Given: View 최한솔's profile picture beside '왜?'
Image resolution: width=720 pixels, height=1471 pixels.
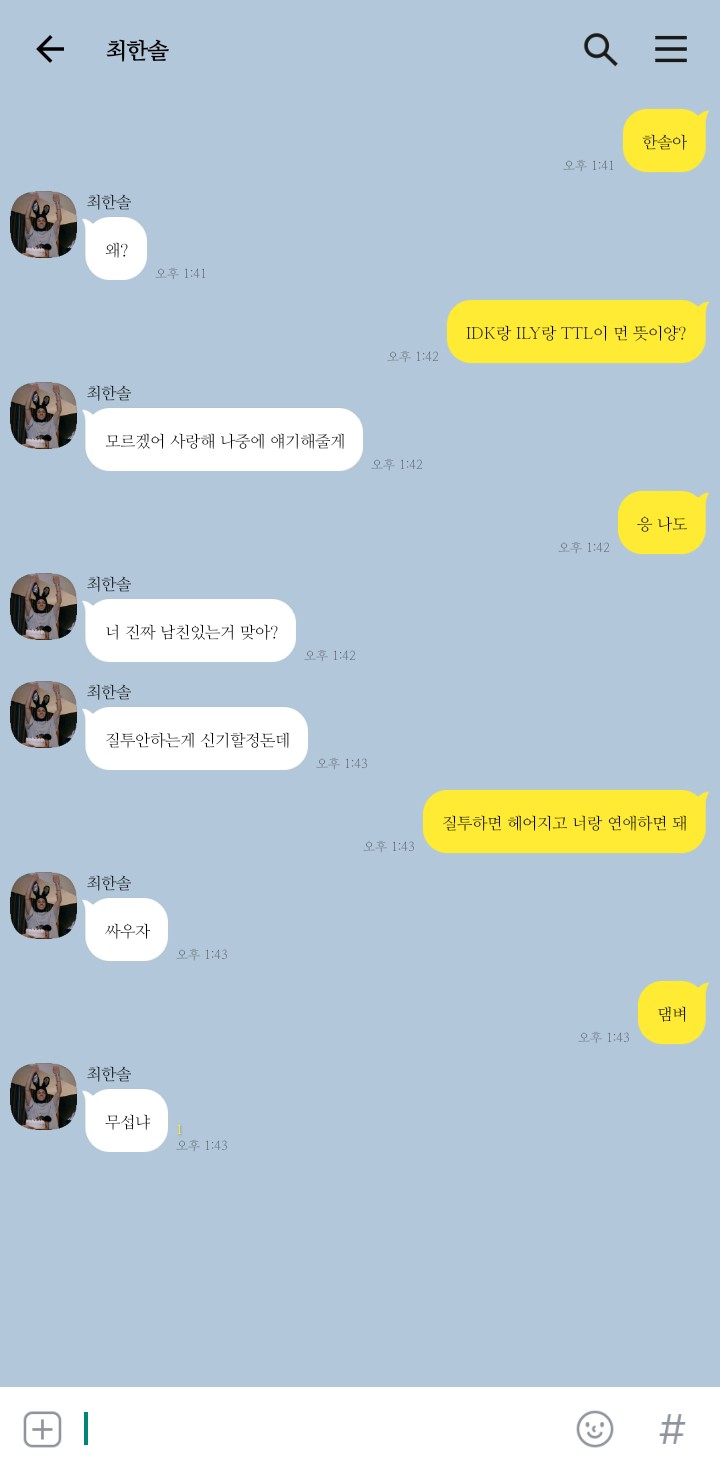Looking at the screenshot, I should pos(43,224).
